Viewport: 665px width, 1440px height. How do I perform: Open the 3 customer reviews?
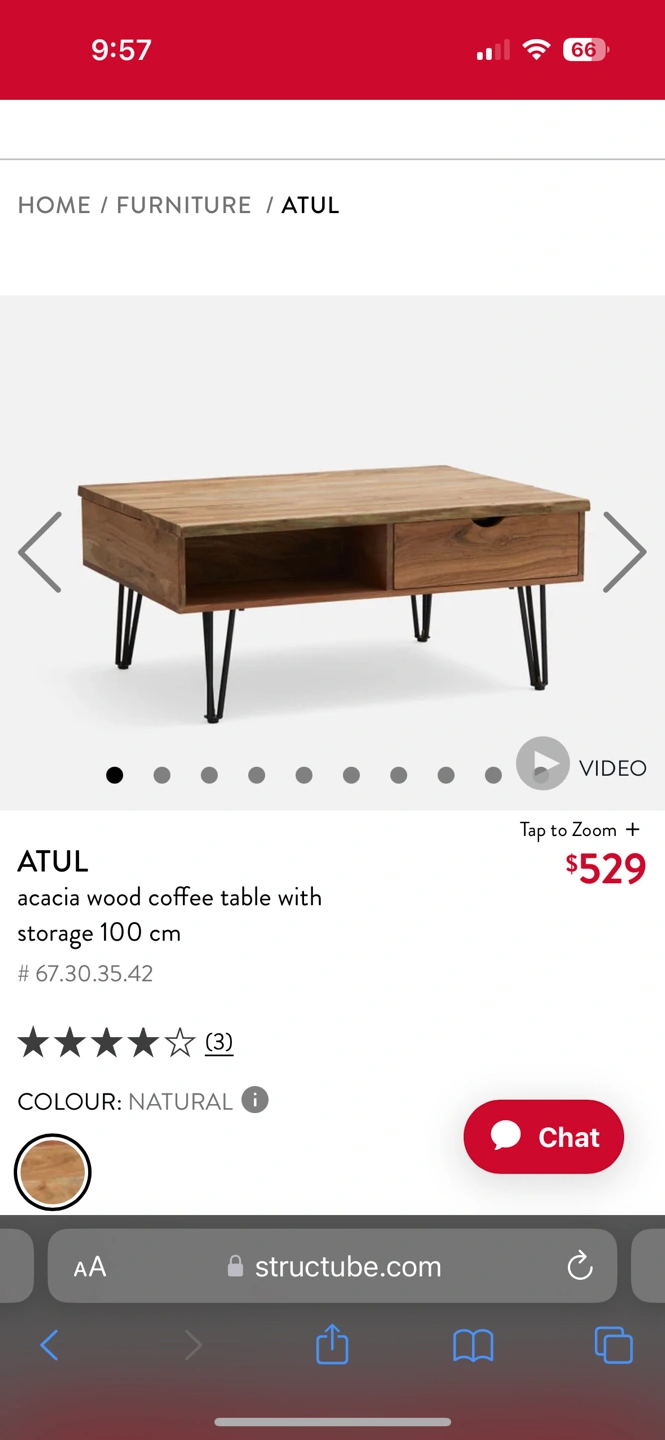219,1042
